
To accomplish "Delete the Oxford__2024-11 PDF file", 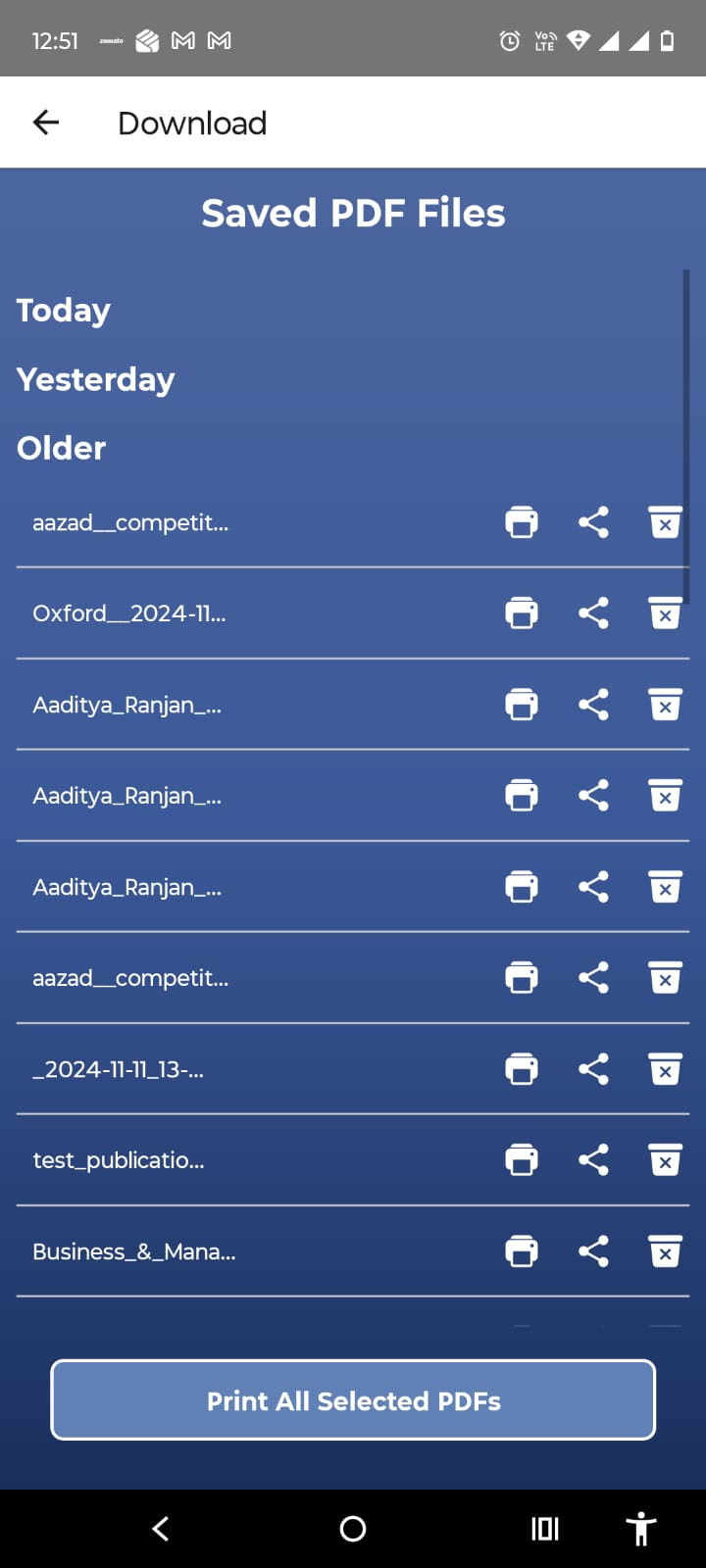I will (x=665, y=613).
